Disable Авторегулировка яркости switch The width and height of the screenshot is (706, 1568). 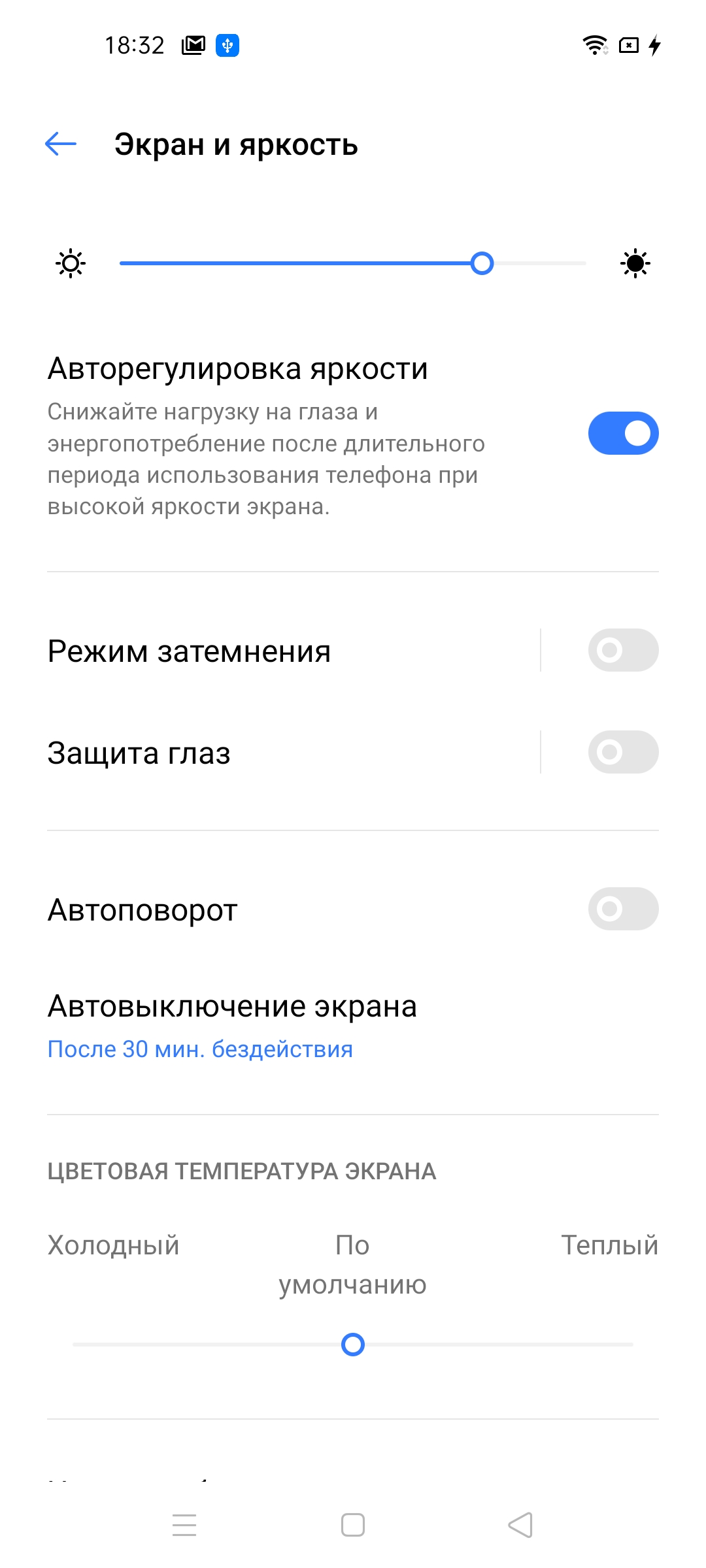pos(622,433)
